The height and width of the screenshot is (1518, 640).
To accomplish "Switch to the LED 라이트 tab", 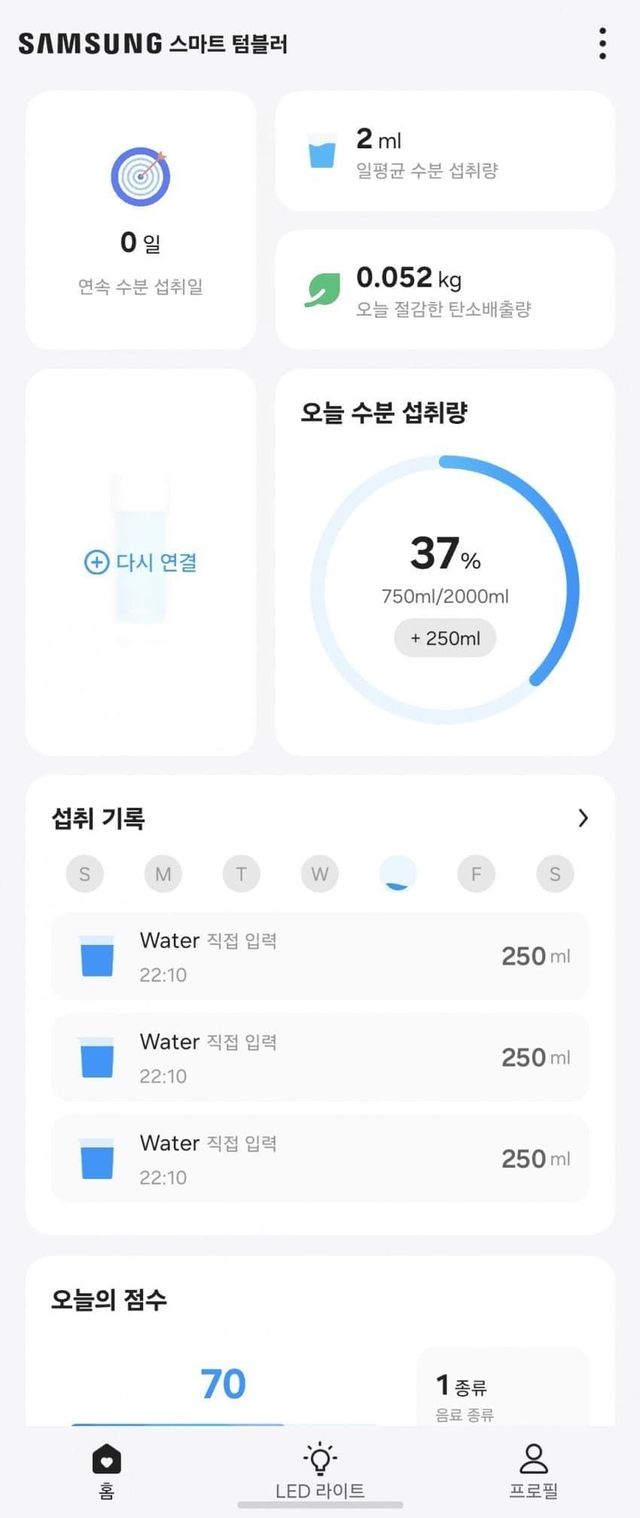I will 320,1471.
